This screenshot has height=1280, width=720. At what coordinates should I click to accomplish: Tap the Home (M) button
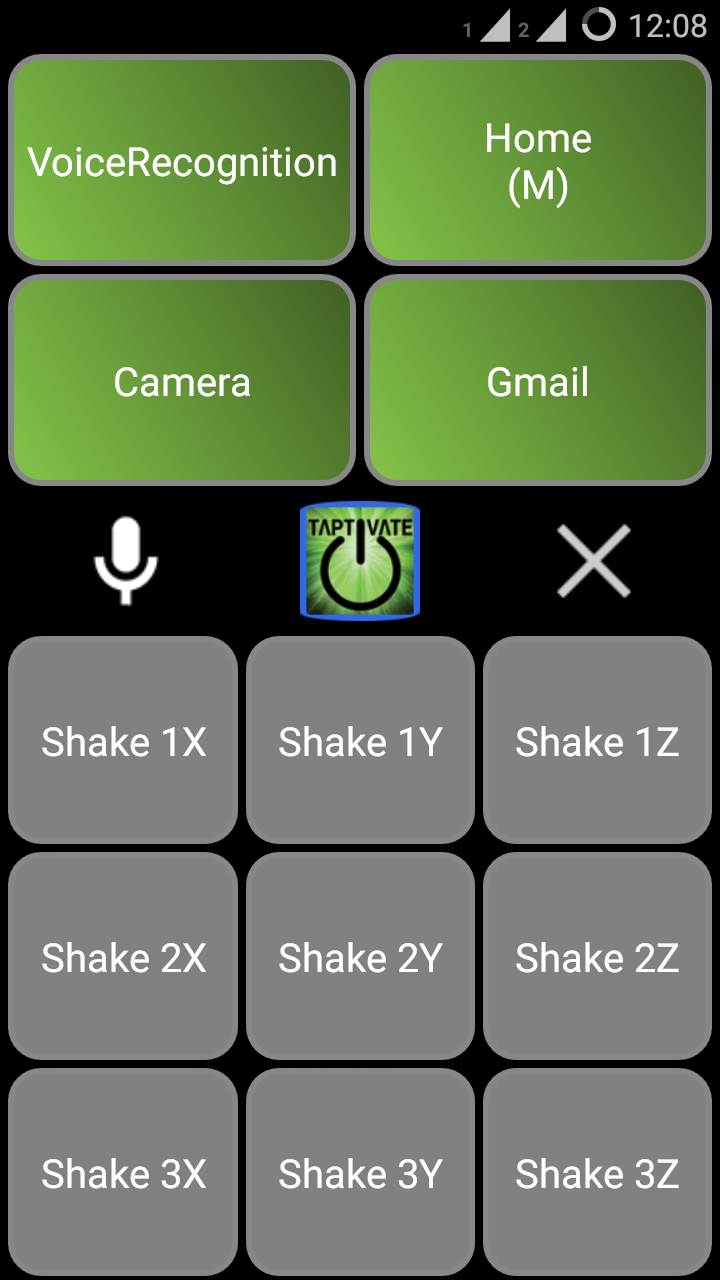(538, 161)
